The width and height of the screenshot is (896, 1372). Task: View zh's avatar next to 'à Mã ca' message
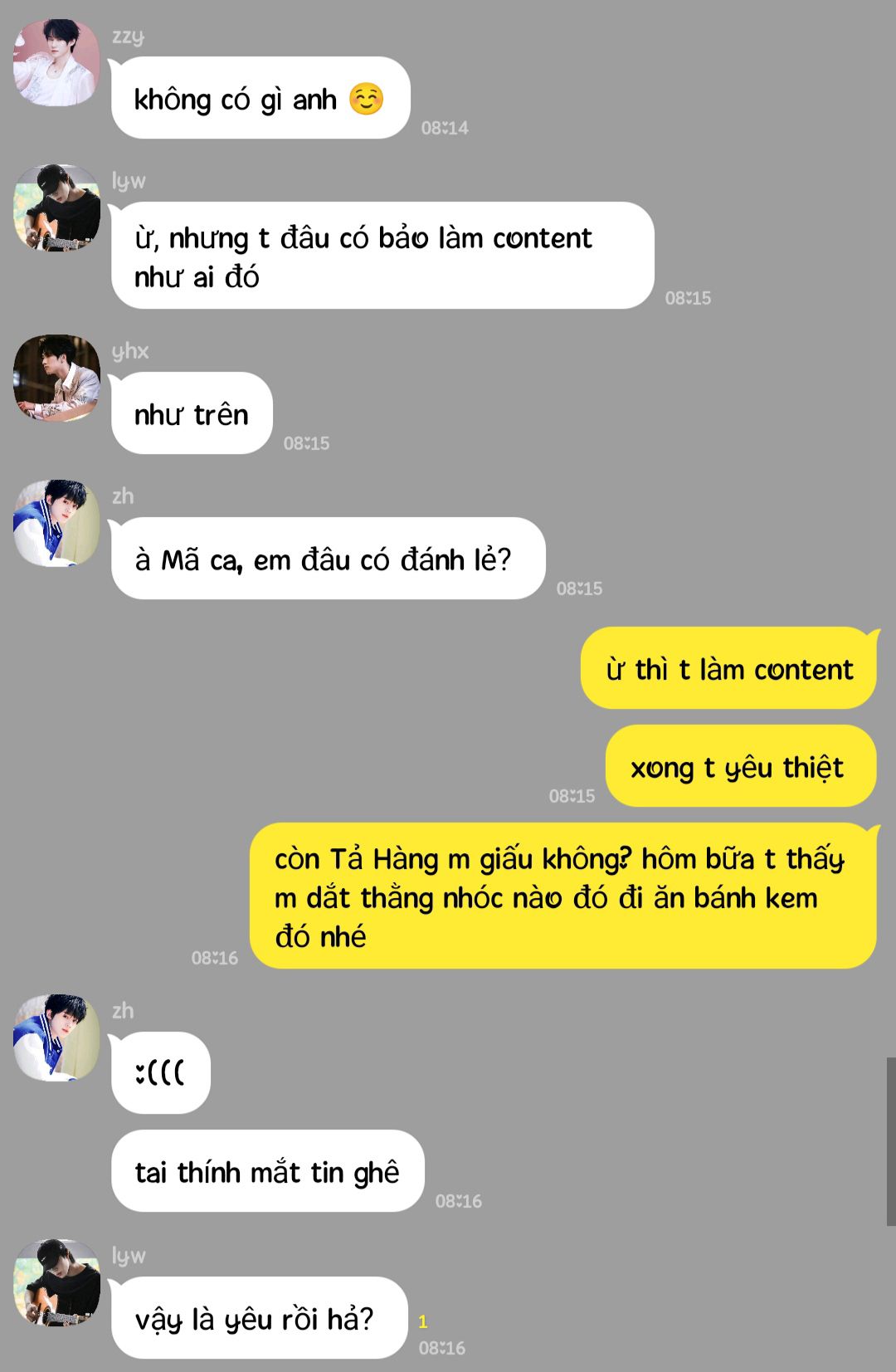pos(56,523)
